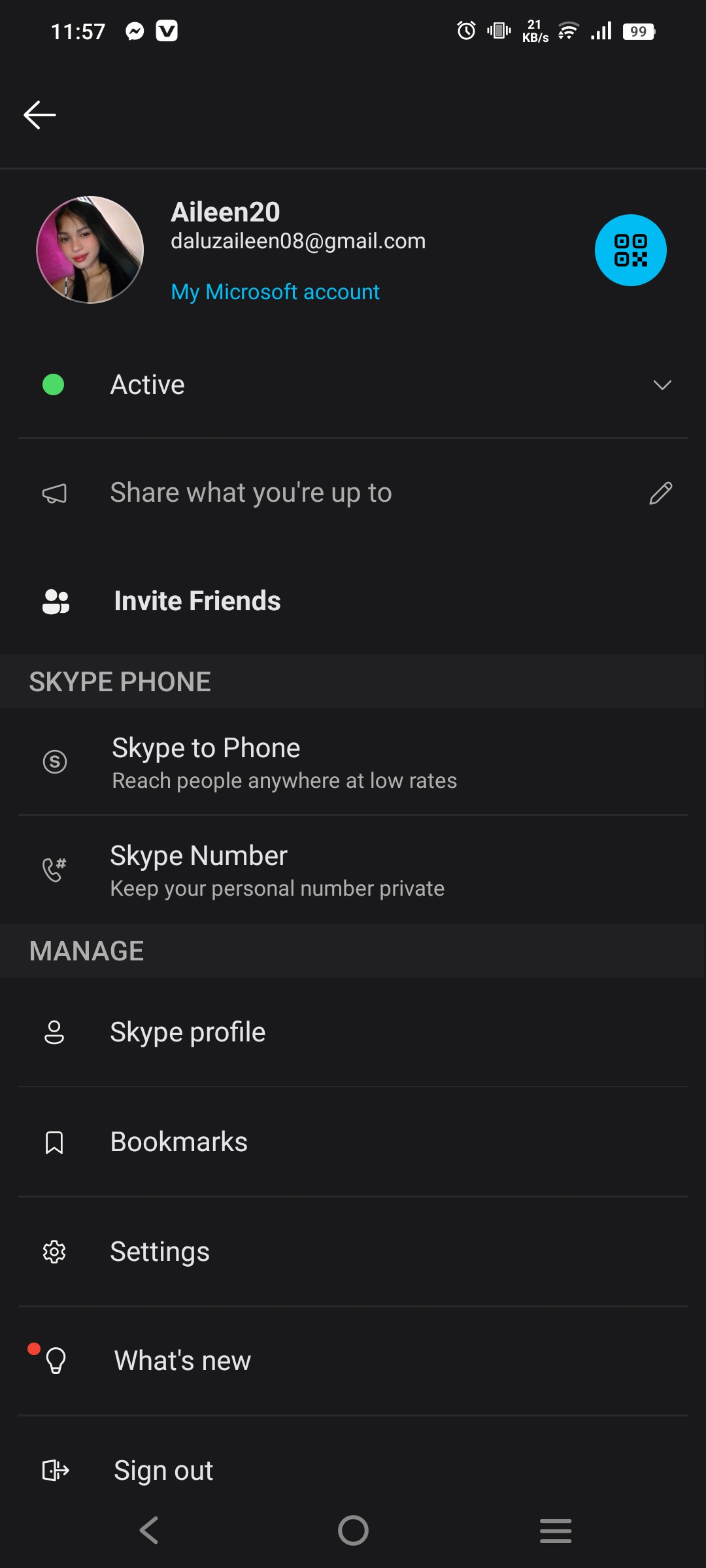Open Settings

tap(353, 1252)
